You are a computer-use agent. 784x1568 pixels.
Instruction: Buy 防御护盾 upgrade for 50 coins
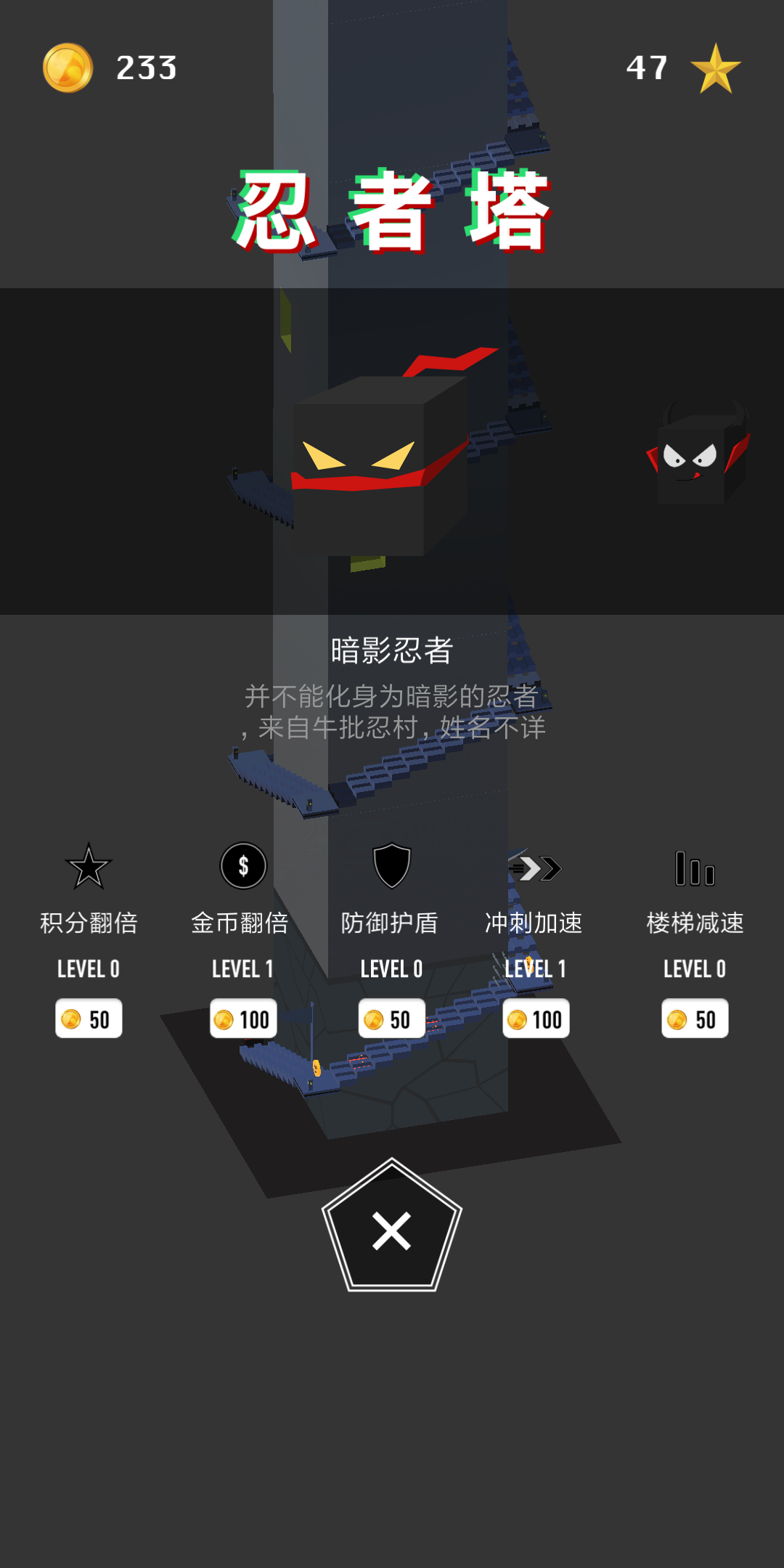391,1018
